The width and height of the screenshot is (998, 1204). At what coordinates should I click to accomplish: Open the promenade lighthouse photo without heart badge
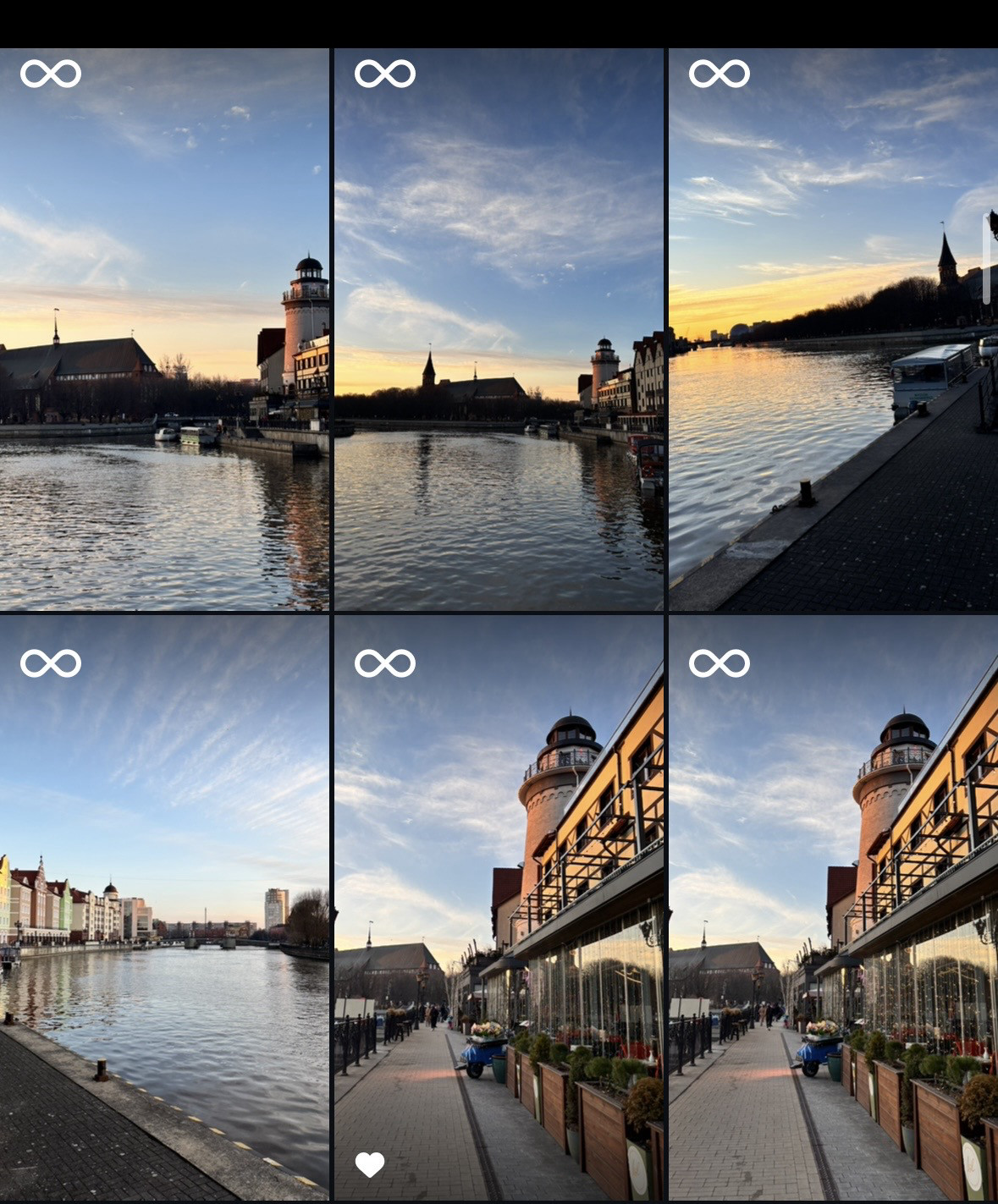click(x=833, y=905)
